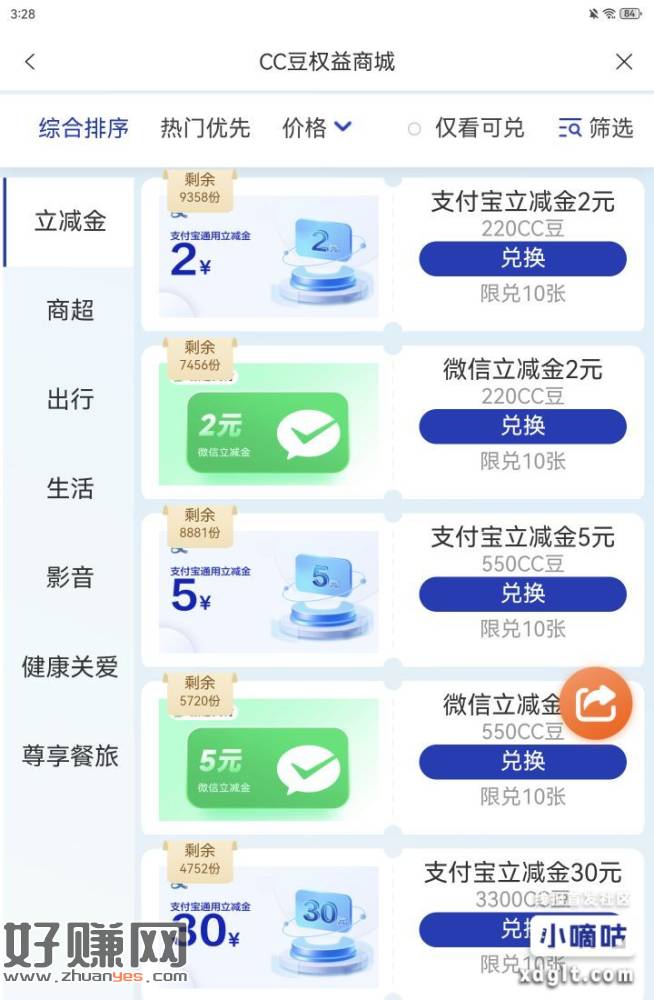Exchange for 支付宝立减金5元
Viewport: 654px width, 1000px height.
[522, 594]
